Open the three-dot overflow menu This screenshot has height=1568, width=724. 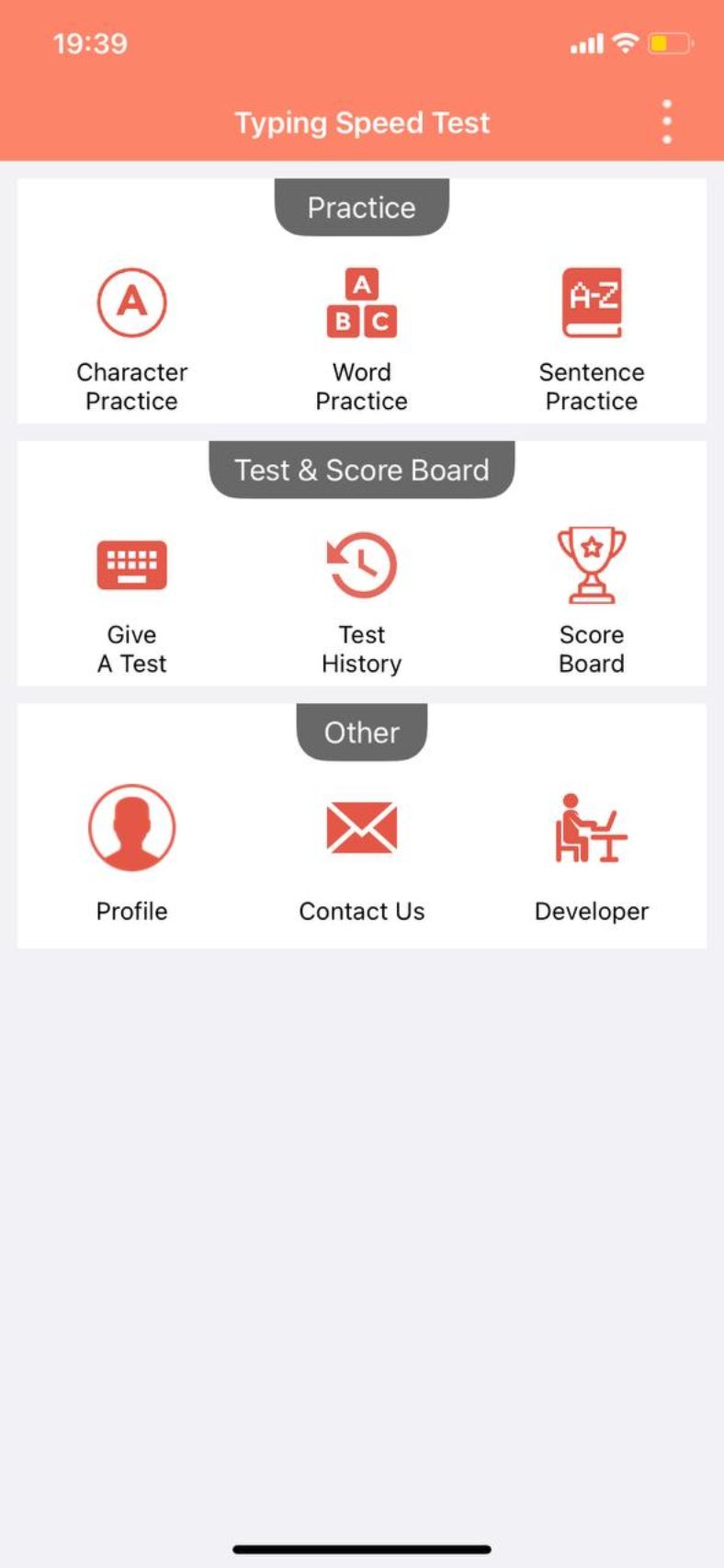(666, 120)
